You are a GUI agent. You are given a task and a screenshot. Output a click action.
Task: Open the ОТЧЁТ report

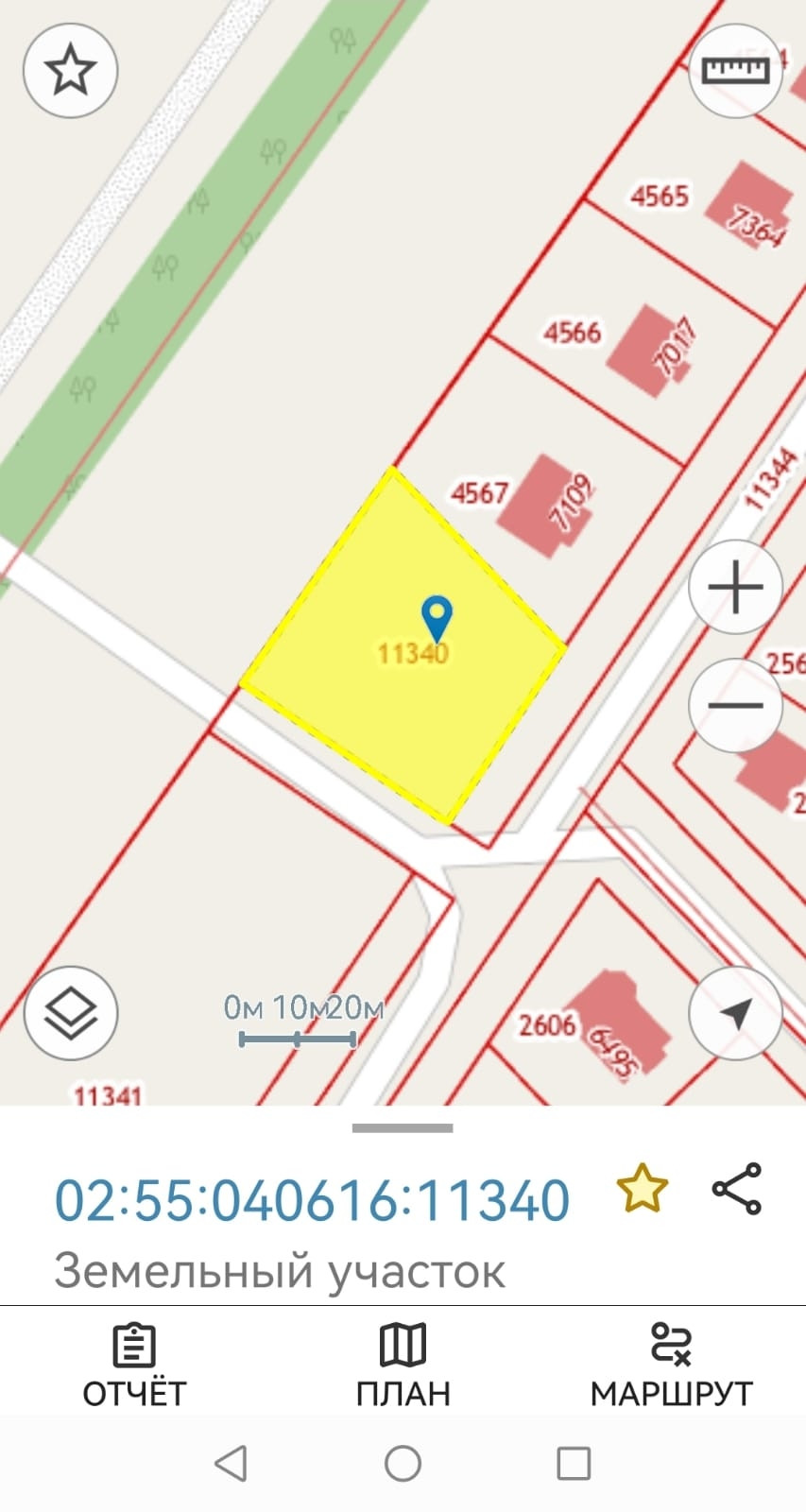[x=134, y=1365]
